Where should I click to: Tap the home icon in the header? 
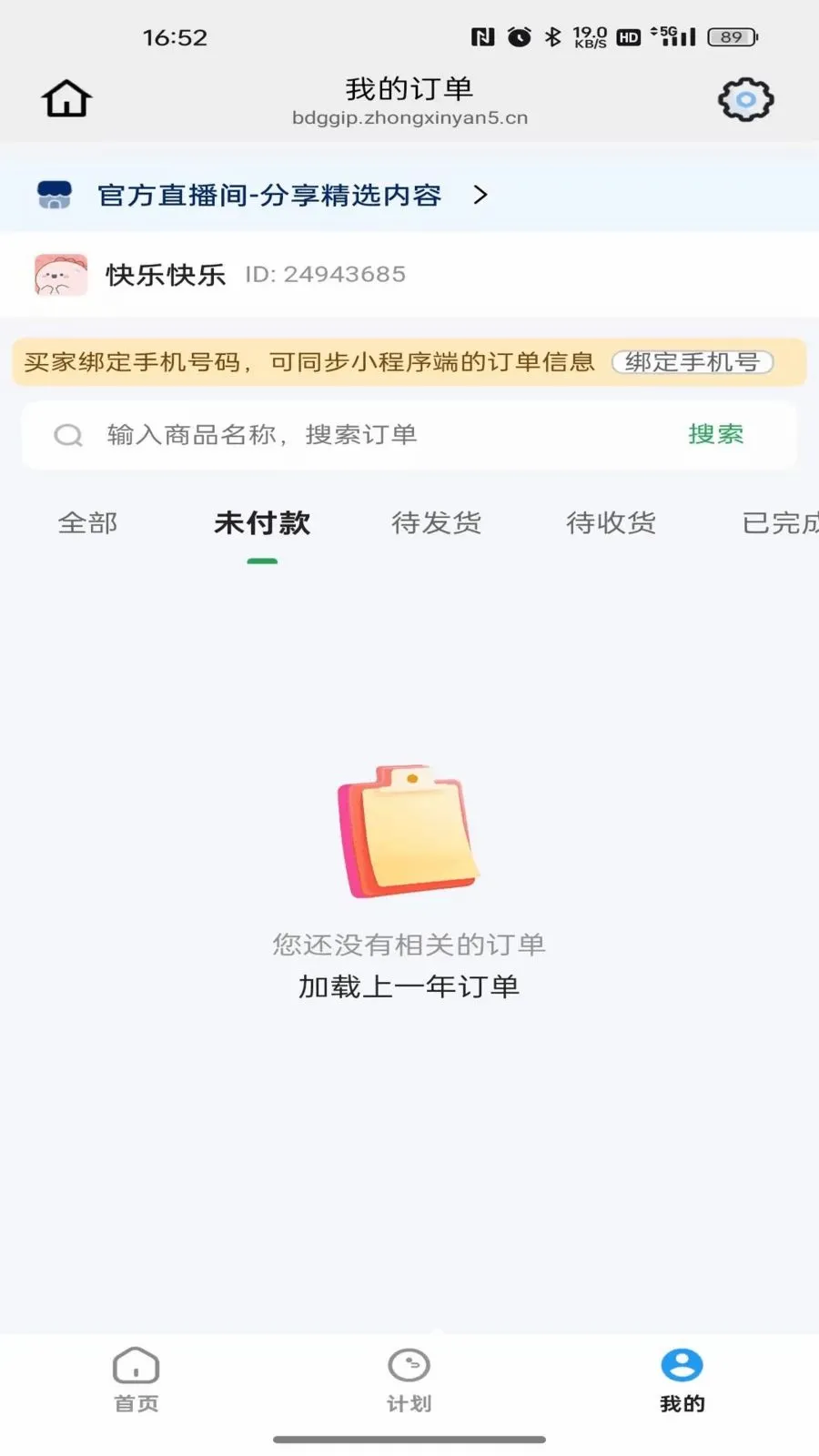(x=66, y=98)
